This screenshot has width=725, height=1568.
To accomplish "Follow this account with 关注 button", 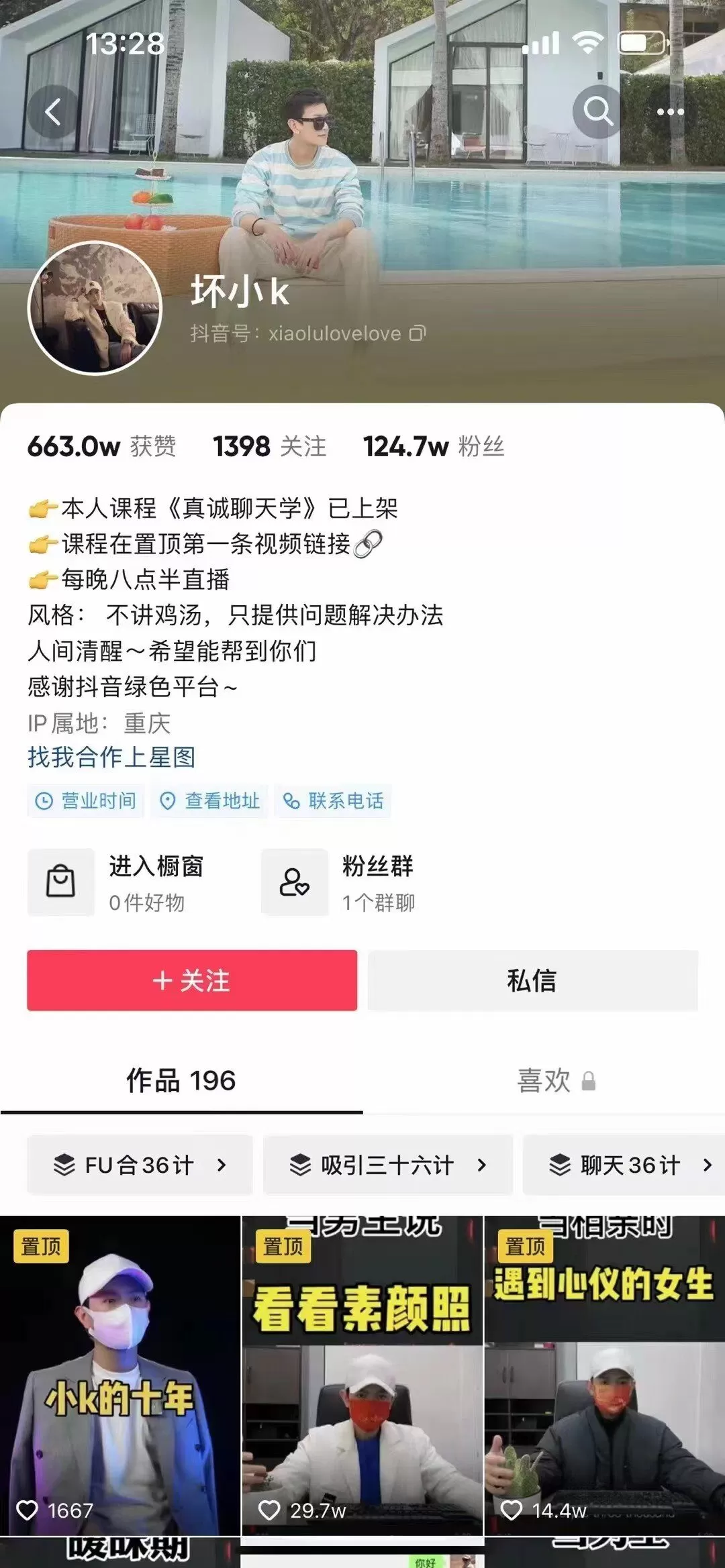I will pos(192,980).
